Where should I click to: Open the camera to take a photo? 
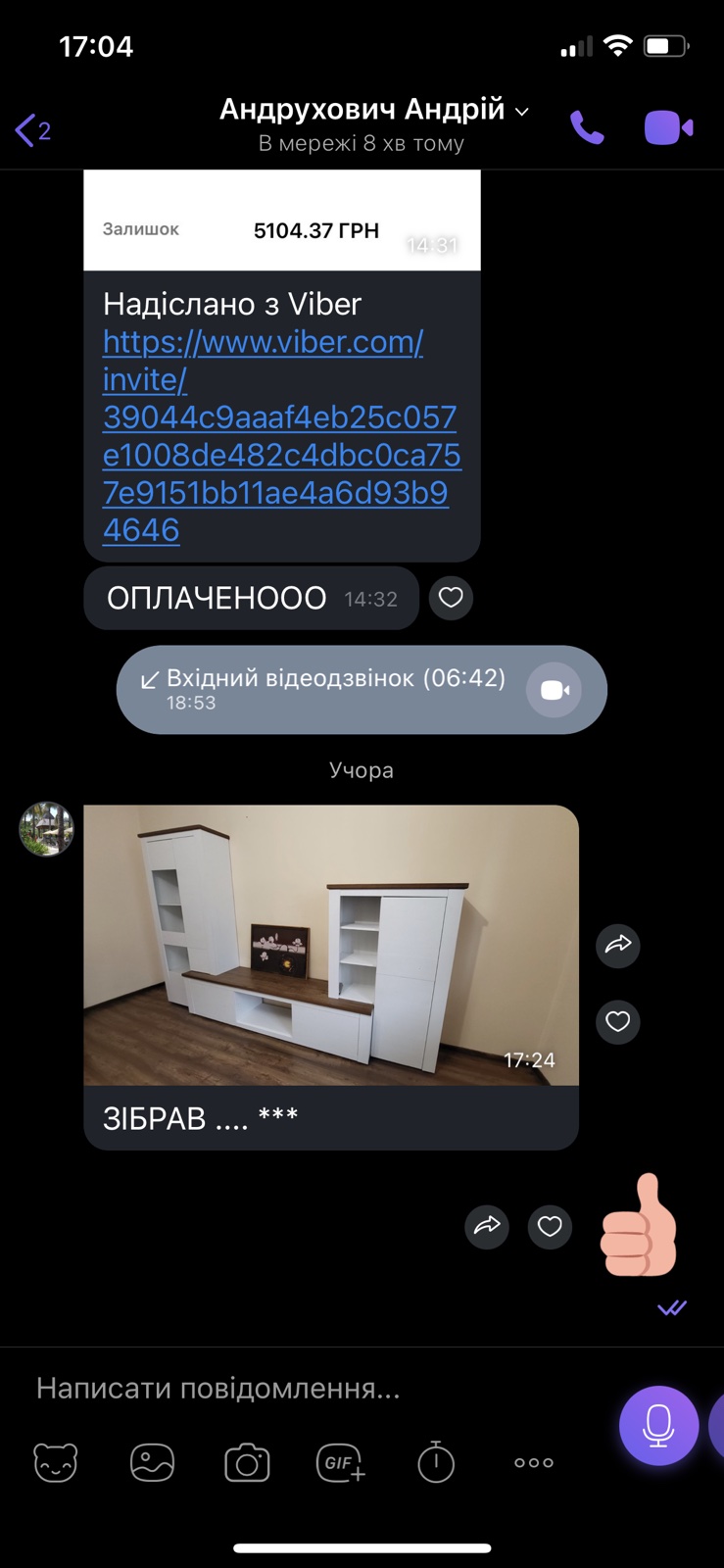(x=247, y=1463)
